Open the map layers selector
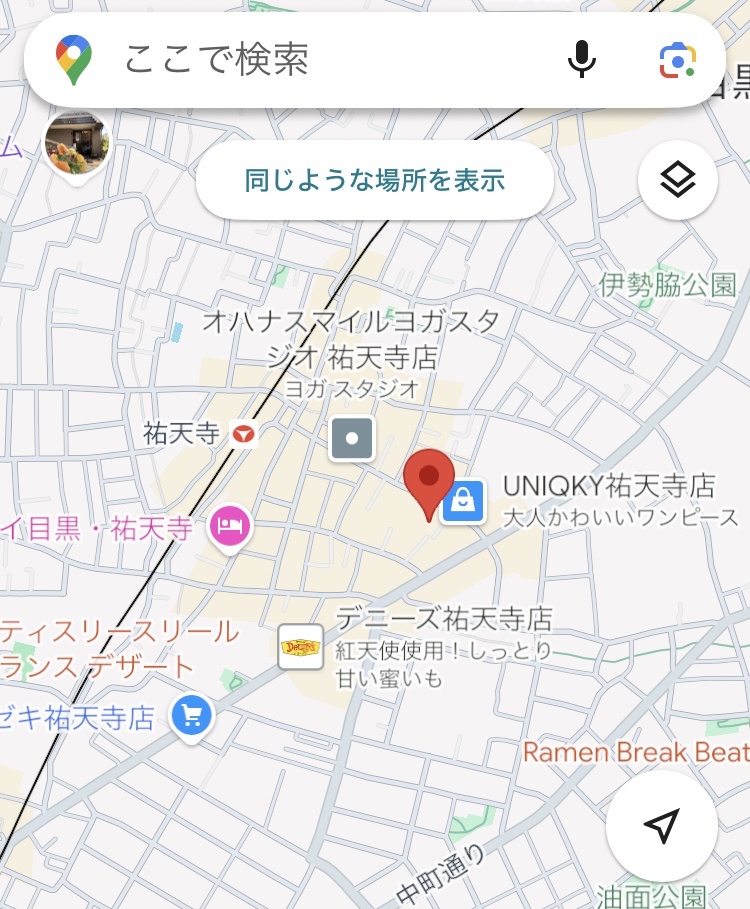750x909 pixels. pyautogui.click(x=678, y=181)
